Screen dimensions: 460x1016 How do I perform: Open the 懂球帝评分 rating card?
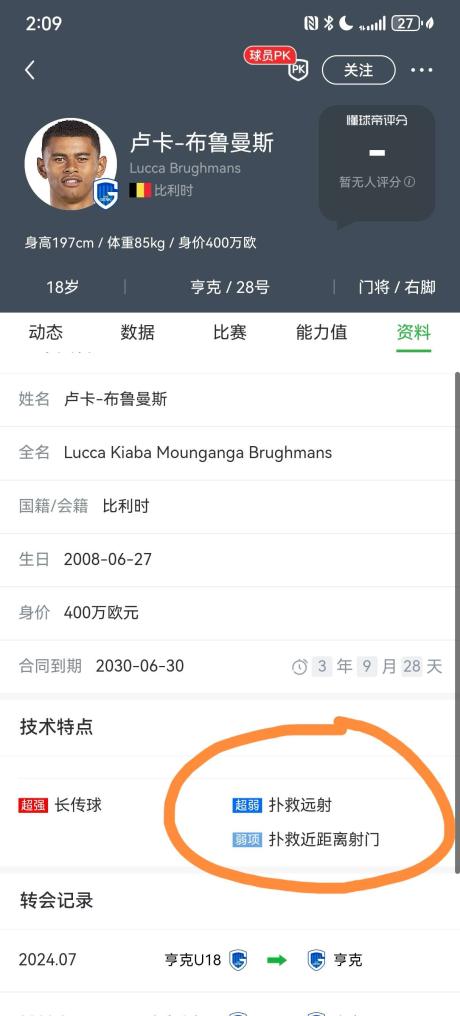click(x=376, y=162)
